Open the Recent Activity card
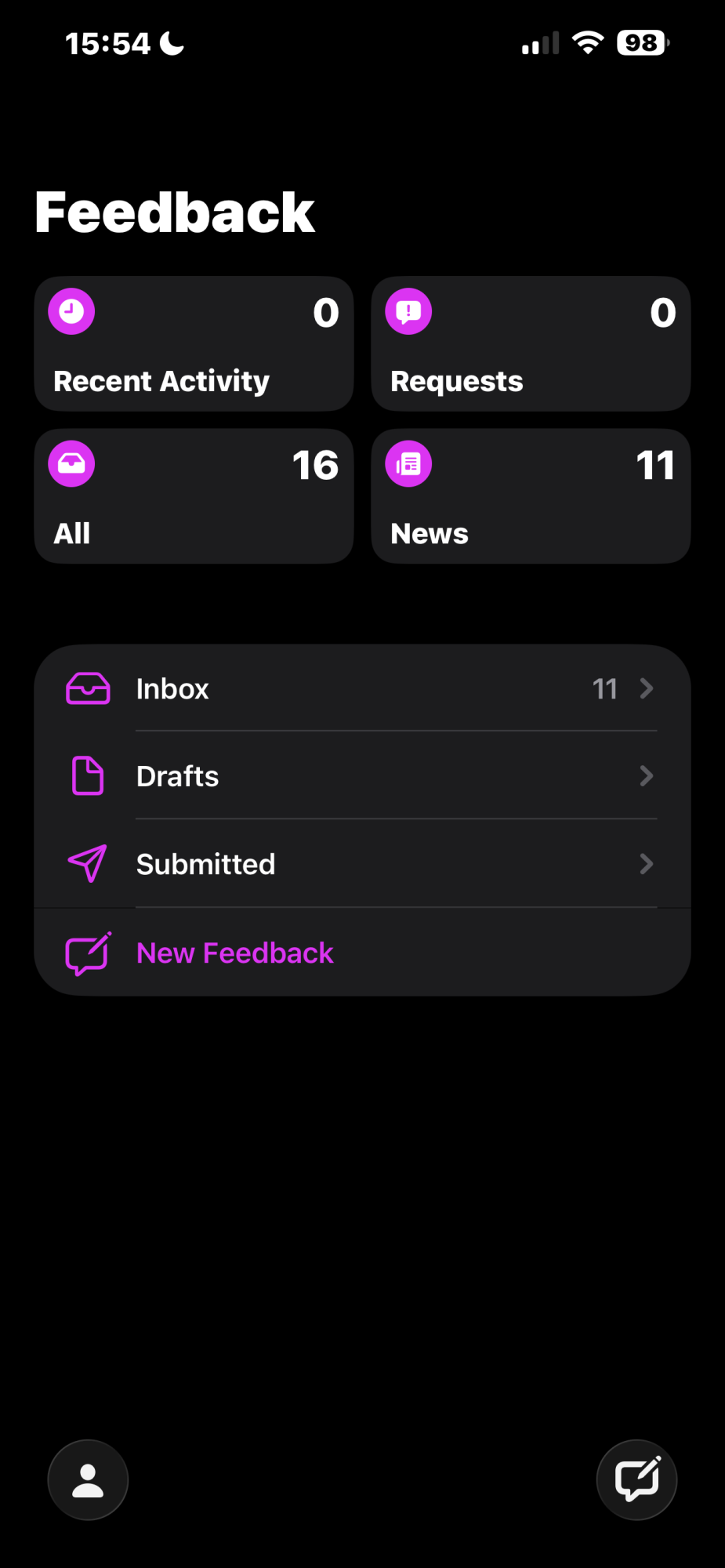 (194, 343)
